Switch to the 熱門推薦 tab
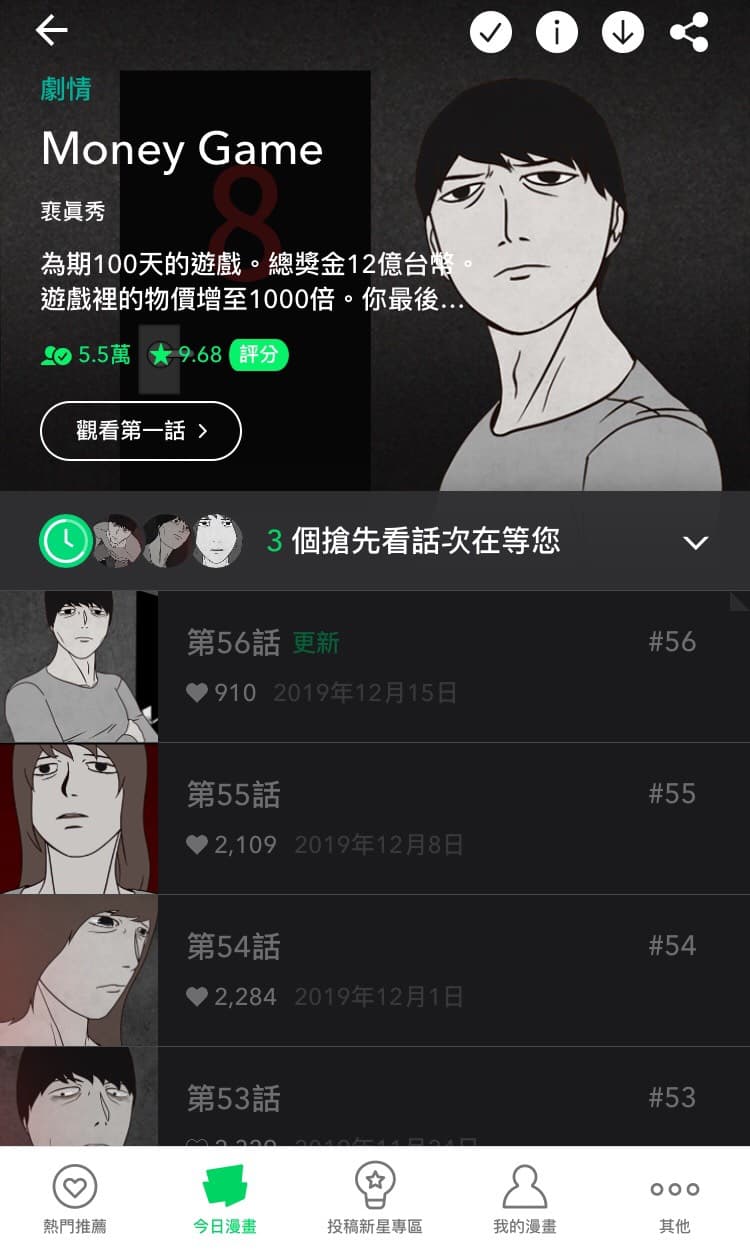Image resolution: width=750 pixels, height=1250 pixels. coord(74,1198)
